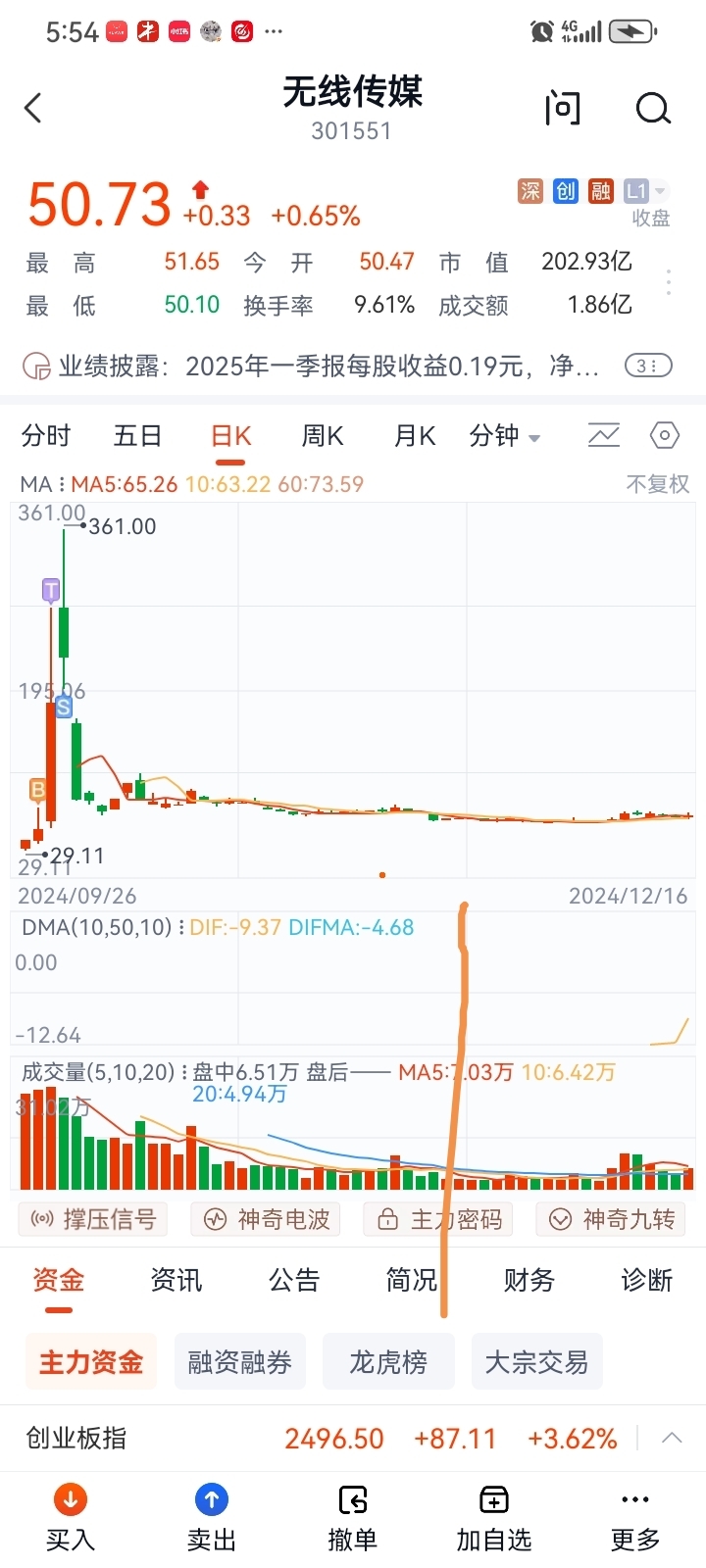Go back using the top-left arrow
This screenshot has height=1568, width=706.
(x=33, y=108)
